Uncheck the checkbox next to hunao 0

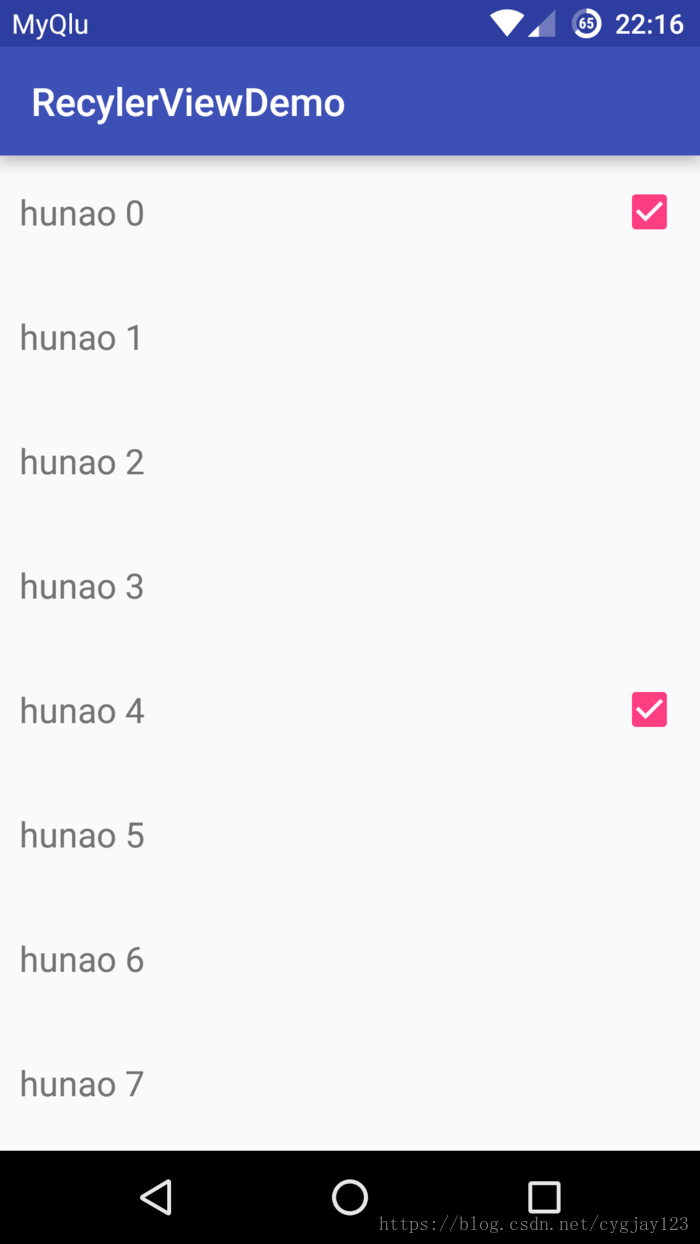pyautogui.click(x=649, y=212)
